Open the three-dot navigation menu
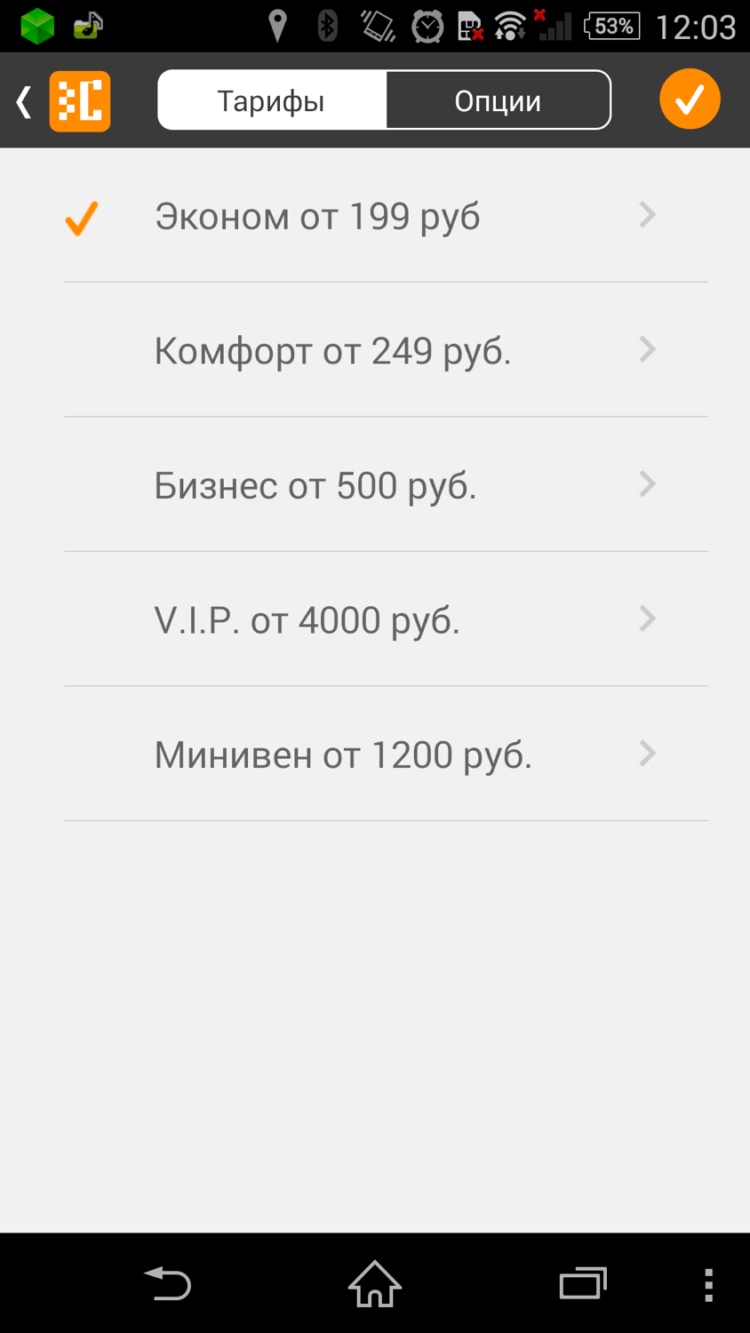This screenshot has height=1333, width=750. point(708,1283)
